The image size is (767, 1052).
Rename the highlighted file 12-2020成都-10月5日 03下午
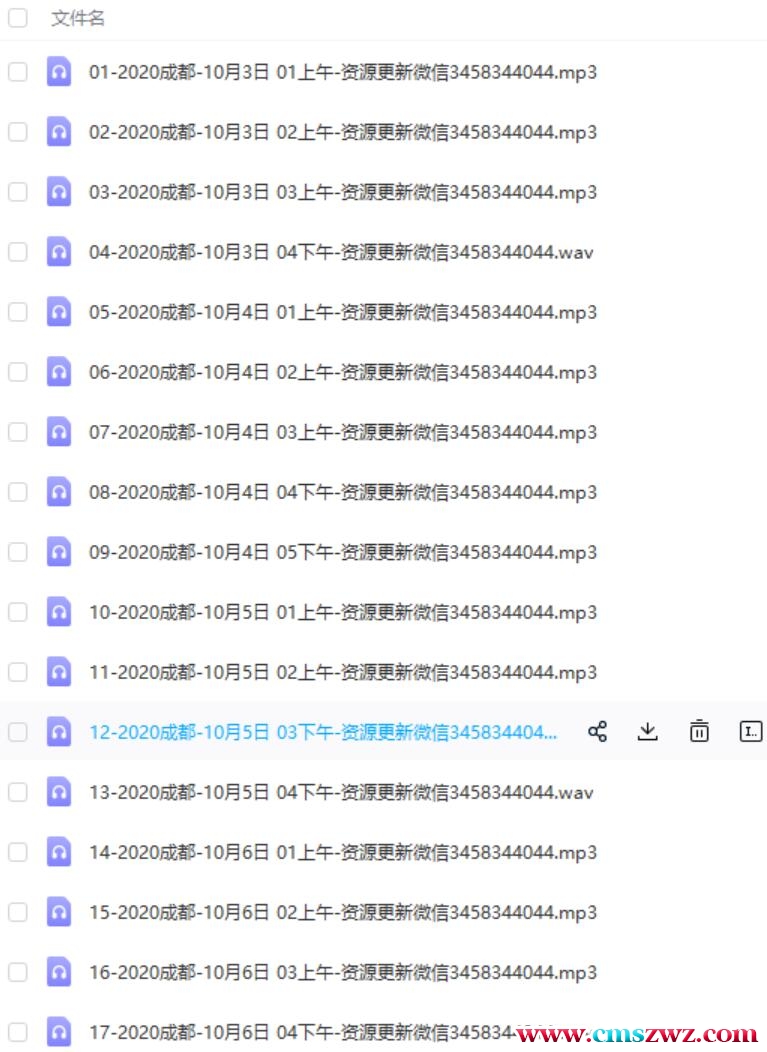click(750, 732)
